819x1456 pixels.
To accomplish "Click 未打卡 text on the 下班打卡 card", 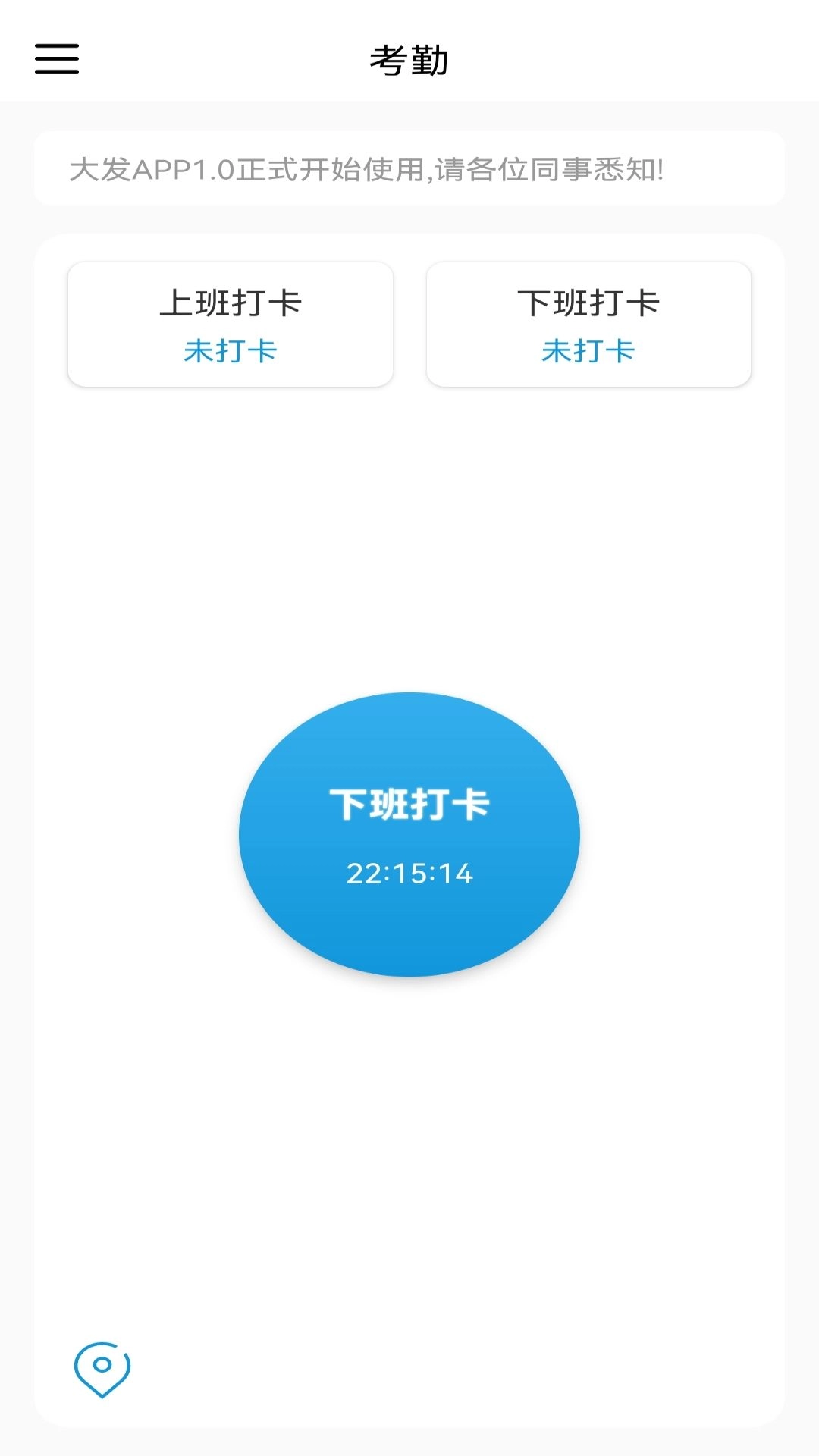I will pyautogui.click(x=588, y=351).
